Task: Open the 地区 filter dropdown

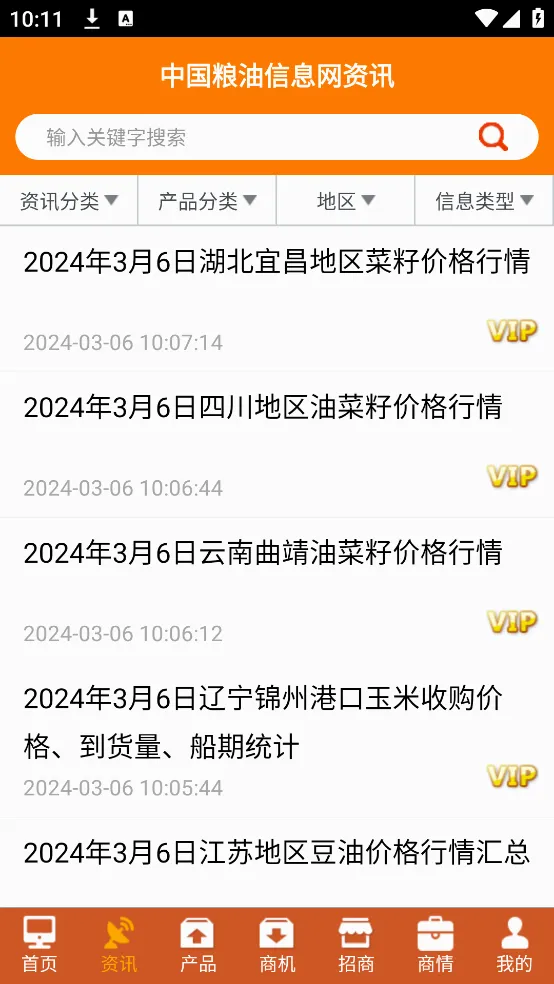Action: 346,201
